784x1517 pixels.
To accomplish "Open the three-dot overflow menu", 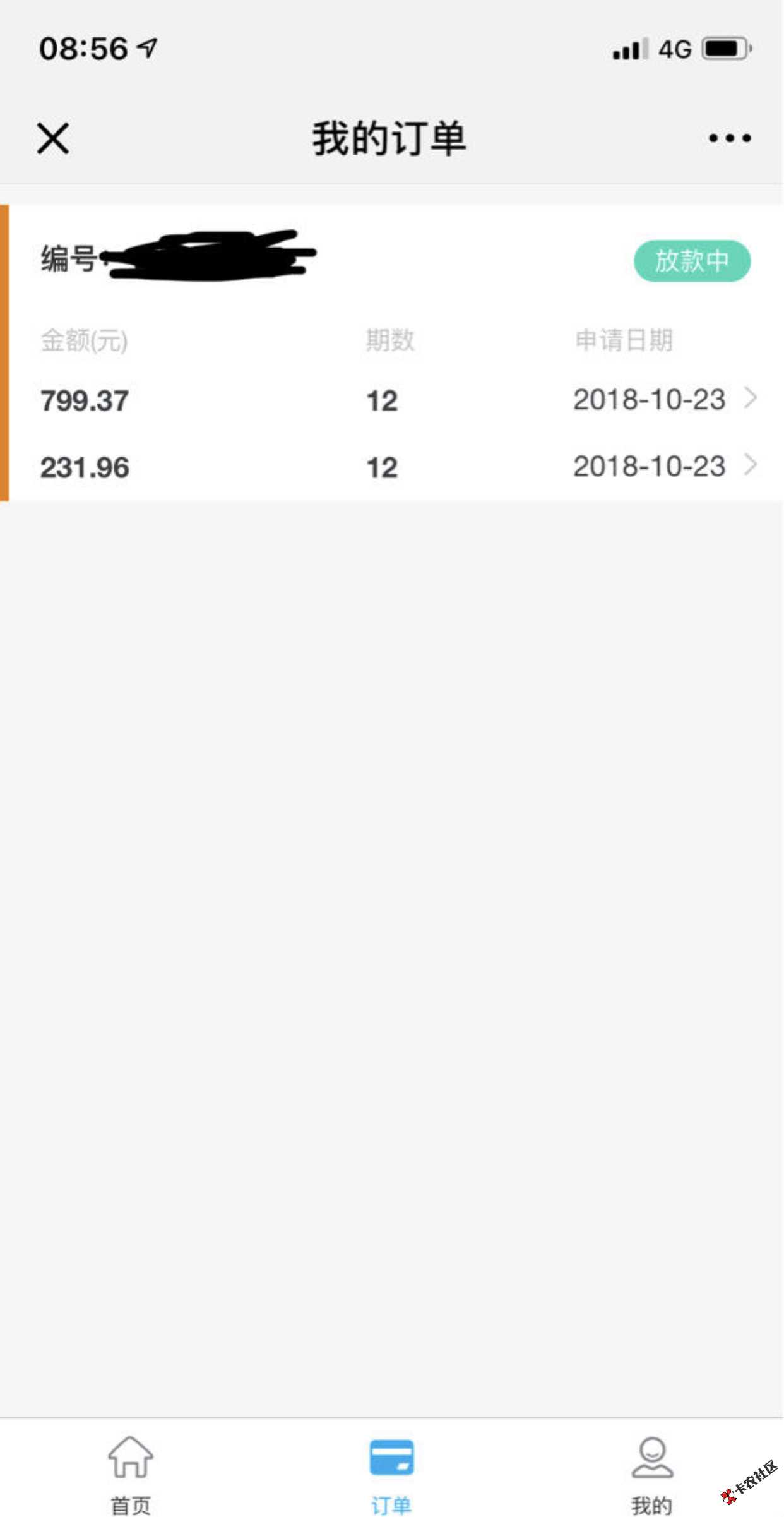I will tap(729, 138).
